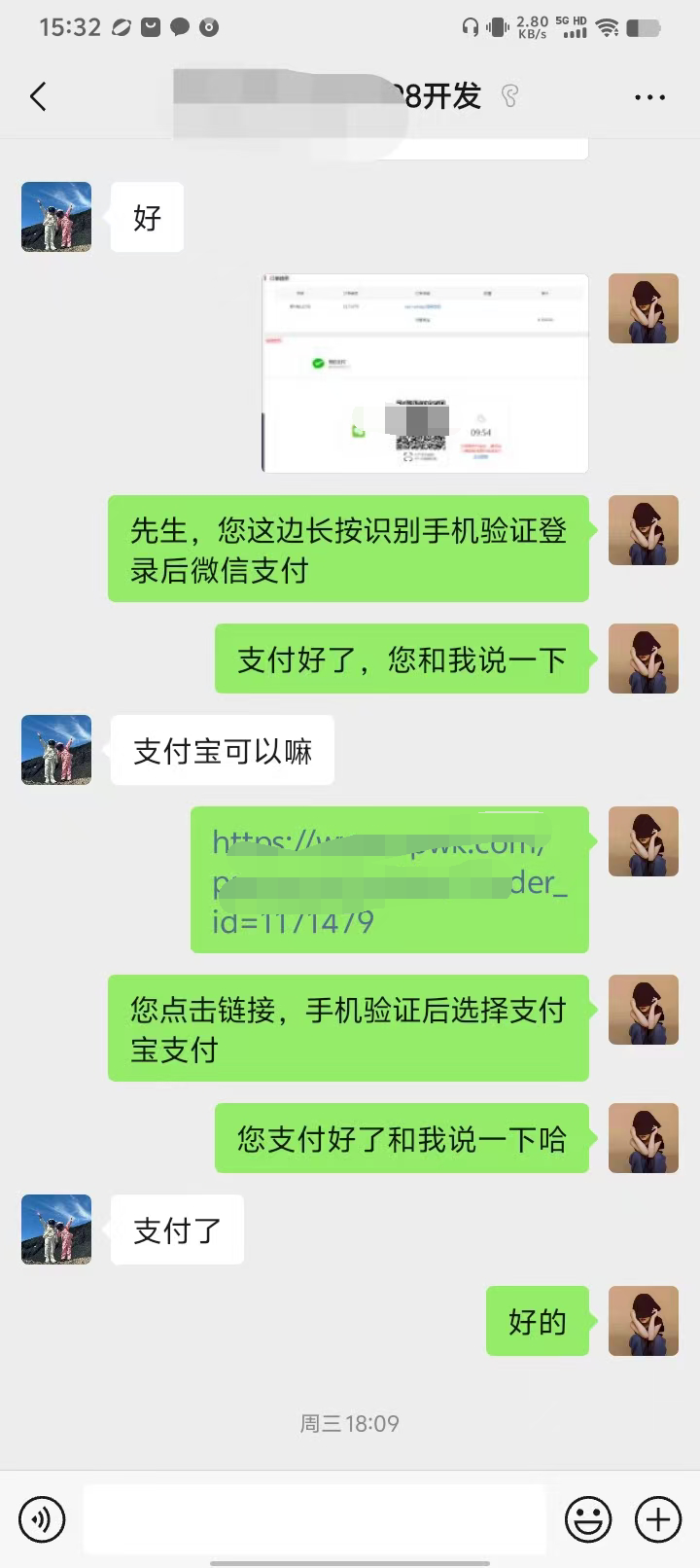Select the '好的' green message bubble
Screen dimensions: 700x1568
pos(537,1321)
